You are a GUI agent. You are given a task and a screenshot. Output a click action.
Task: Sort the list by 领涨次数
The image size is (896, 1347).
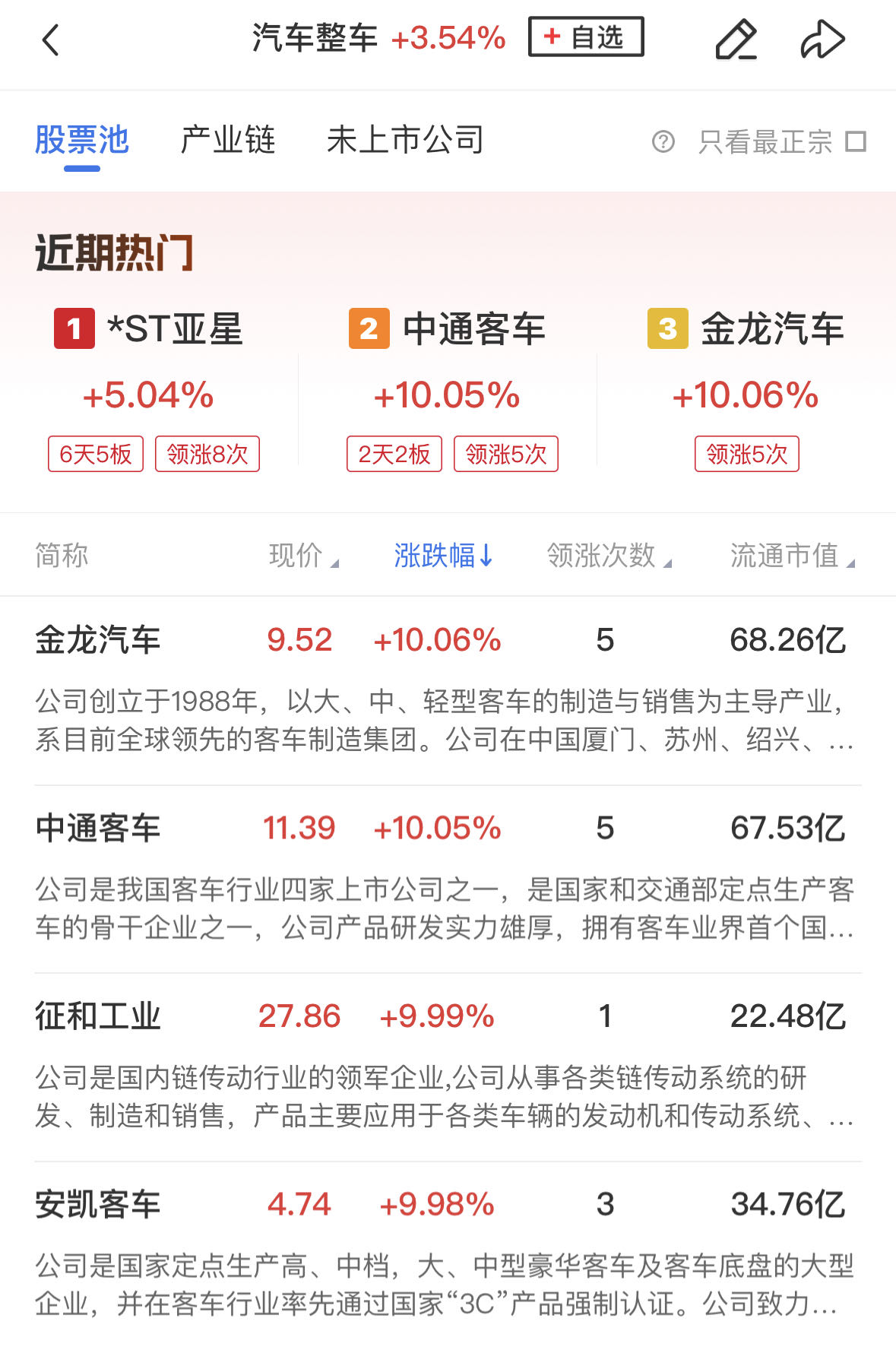click(x=608, y=556)
